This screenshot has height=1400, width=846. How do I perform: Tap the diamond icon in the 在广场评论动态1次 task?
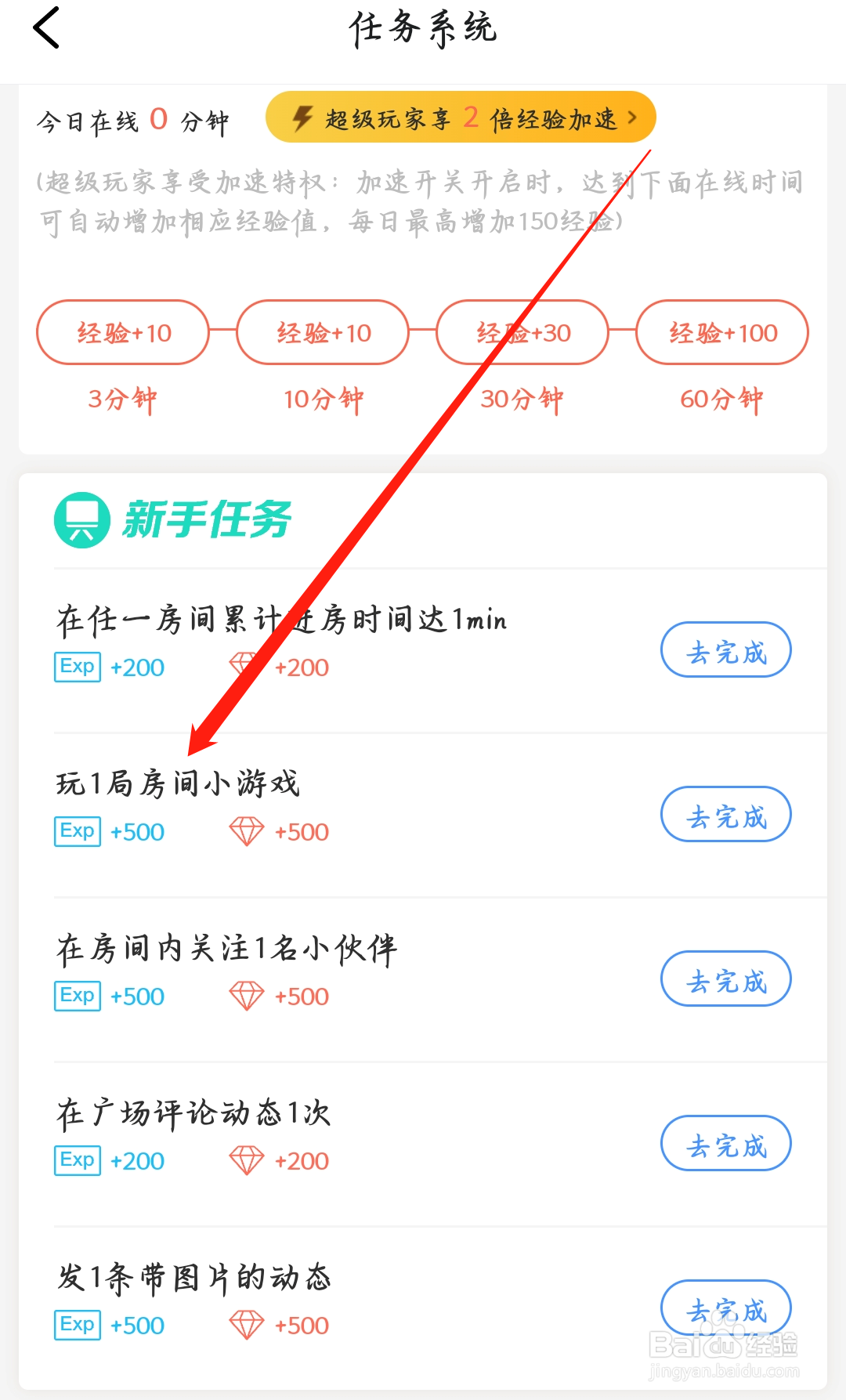[247, 1160]
